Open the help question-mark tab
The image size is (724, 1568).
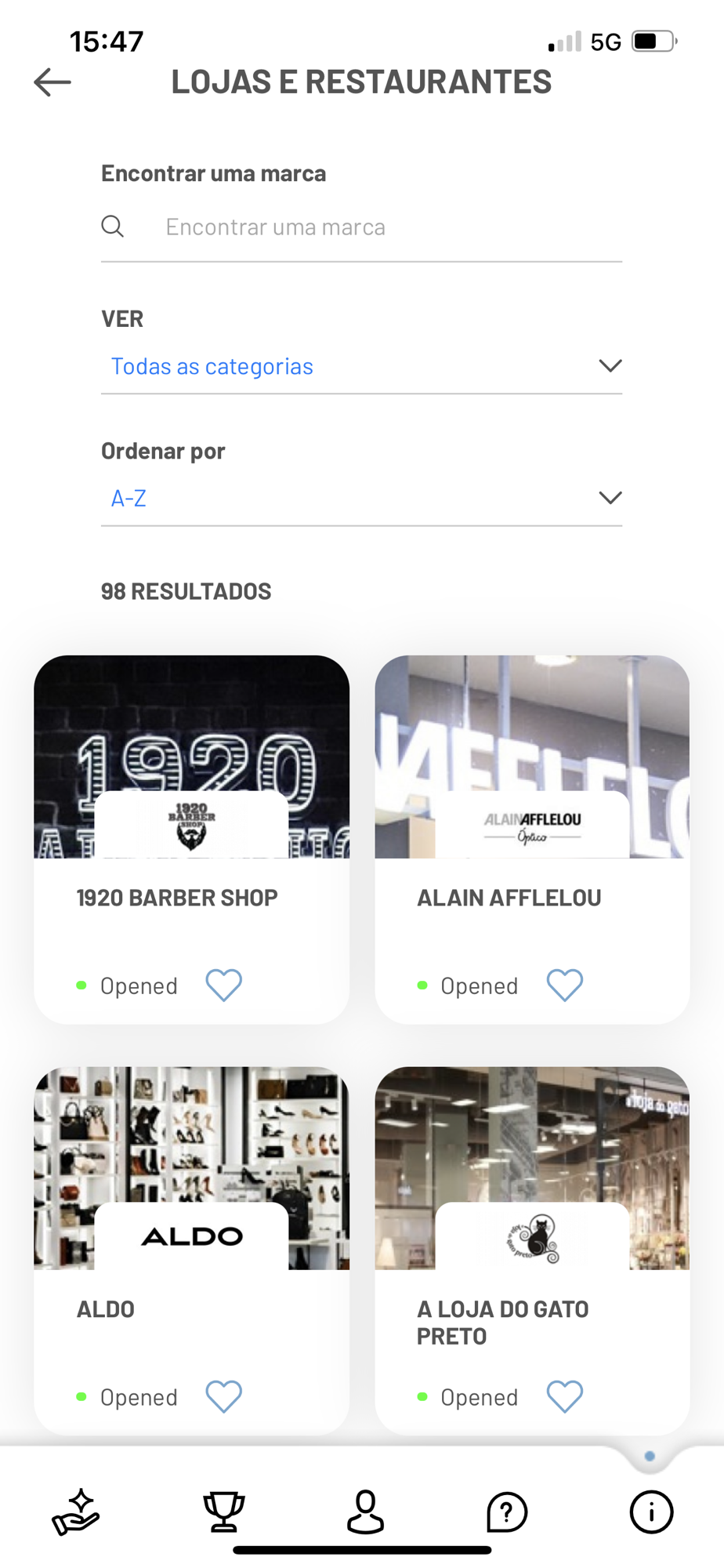[507, 1512]
